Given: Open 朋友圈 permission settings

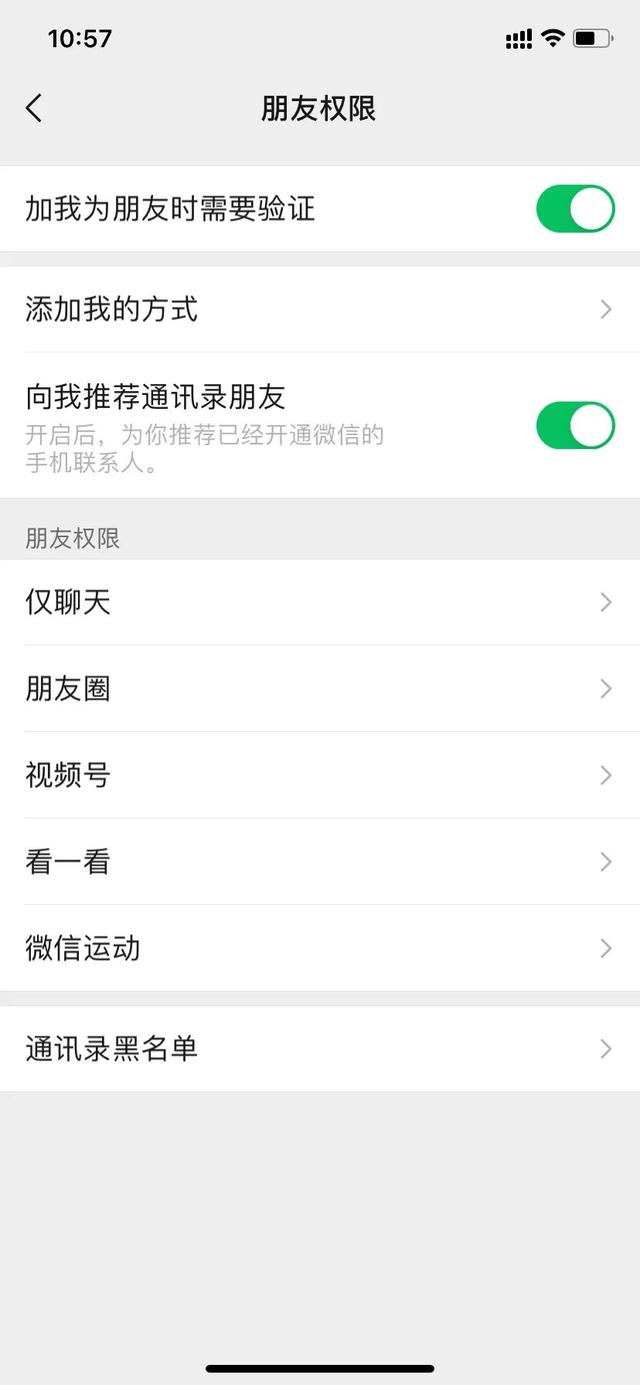Looking at the screenshot, I should click(x=320, y=689).
